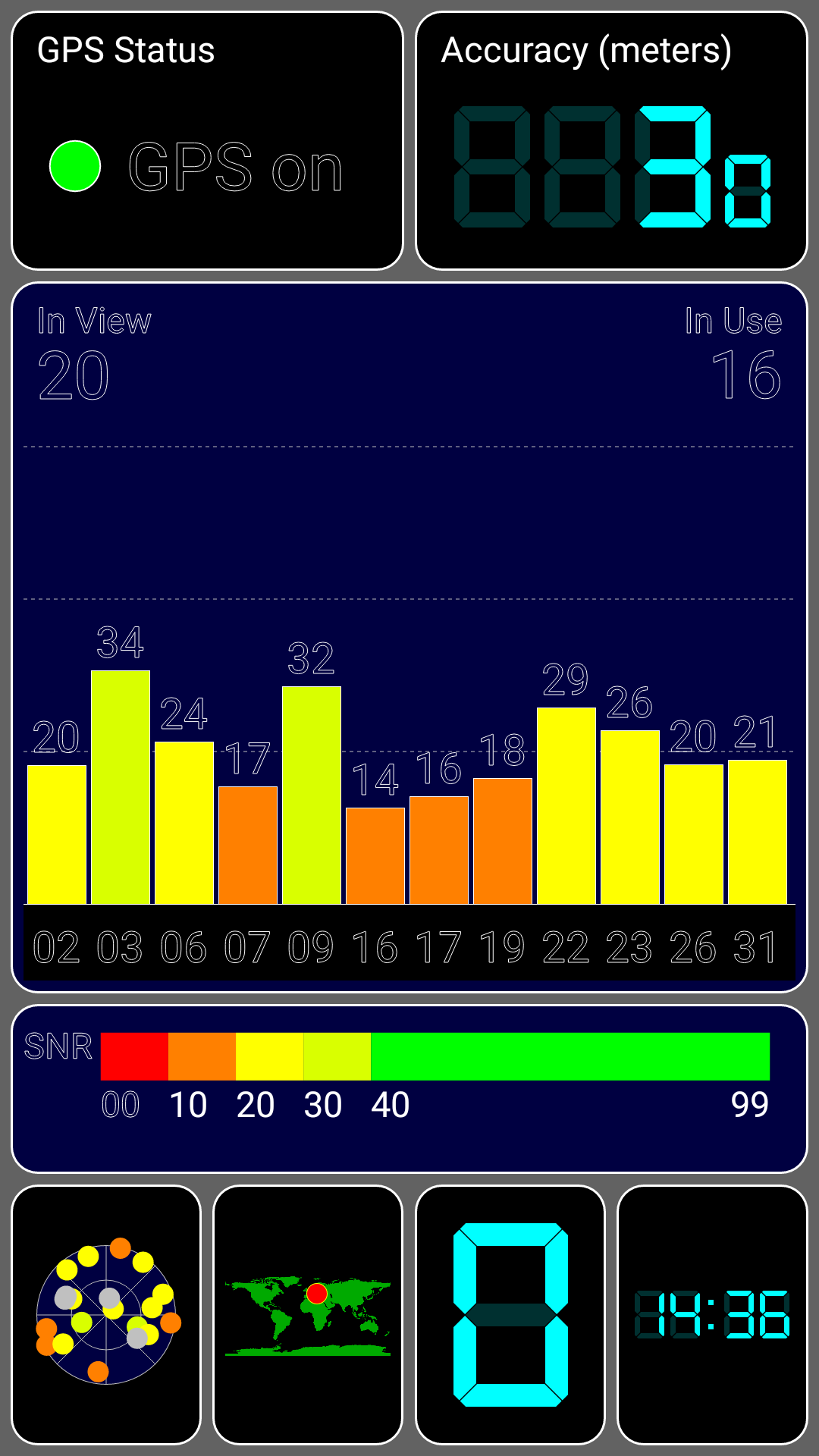
Task: Open the world map location tile
Action: pyautogui.click(x=308, y=1315)
